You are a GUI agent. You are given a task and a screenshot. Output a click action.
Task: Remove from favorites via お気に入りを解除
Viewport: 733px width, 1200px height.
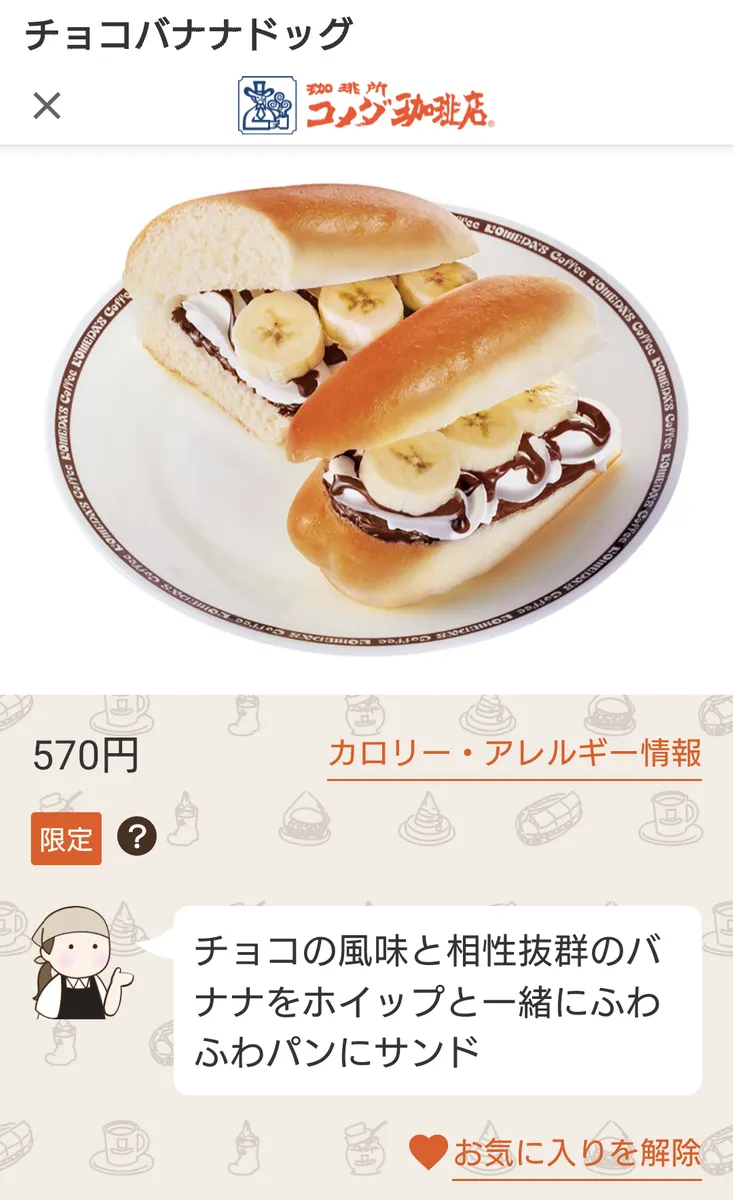click(556, 1152)
